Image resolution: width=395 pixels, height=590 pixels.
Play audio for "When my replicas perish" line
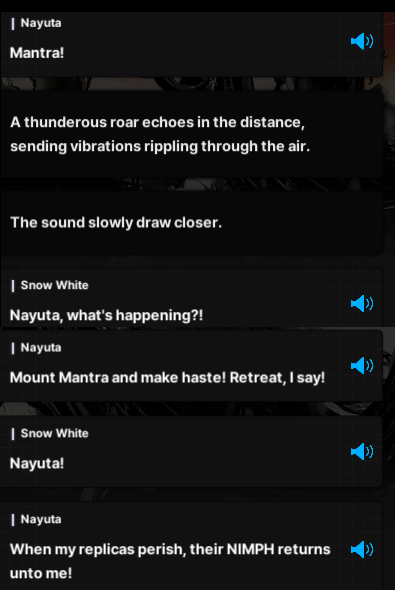click(x=362, y=549)
